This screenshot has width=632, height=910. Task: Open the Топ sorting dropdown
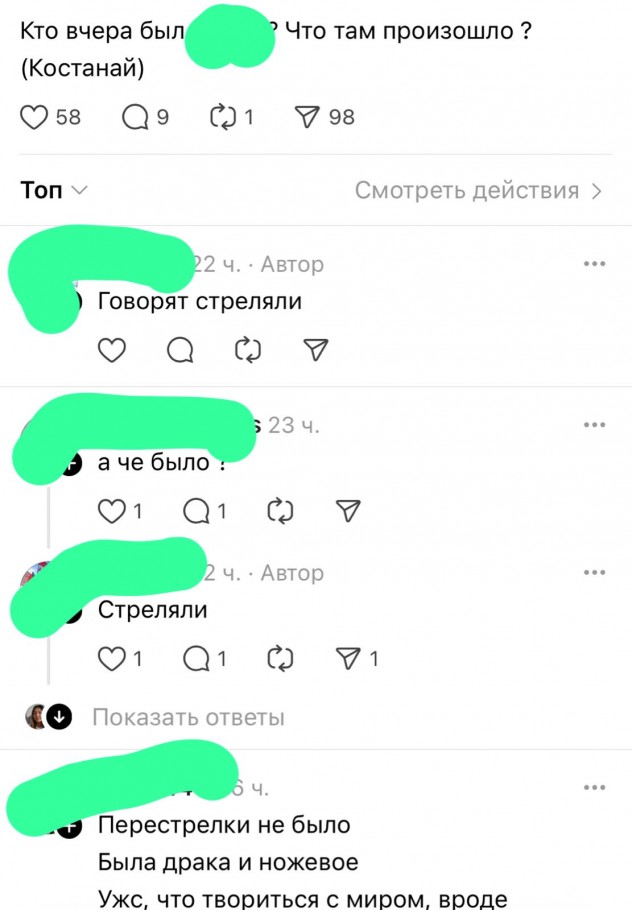coord(54,190)
